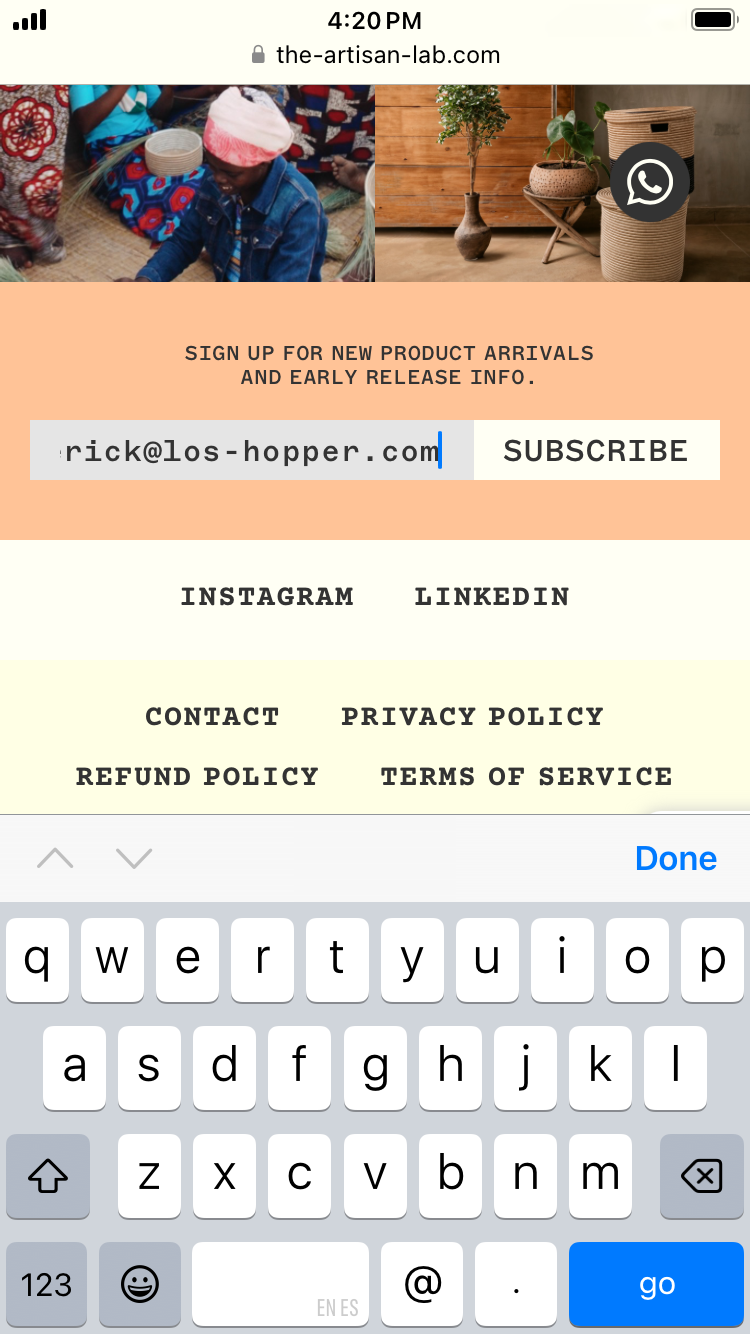Visit the LinkedIn page
This screenshot has height=1334, width=750.
click(x=492, y=597)
